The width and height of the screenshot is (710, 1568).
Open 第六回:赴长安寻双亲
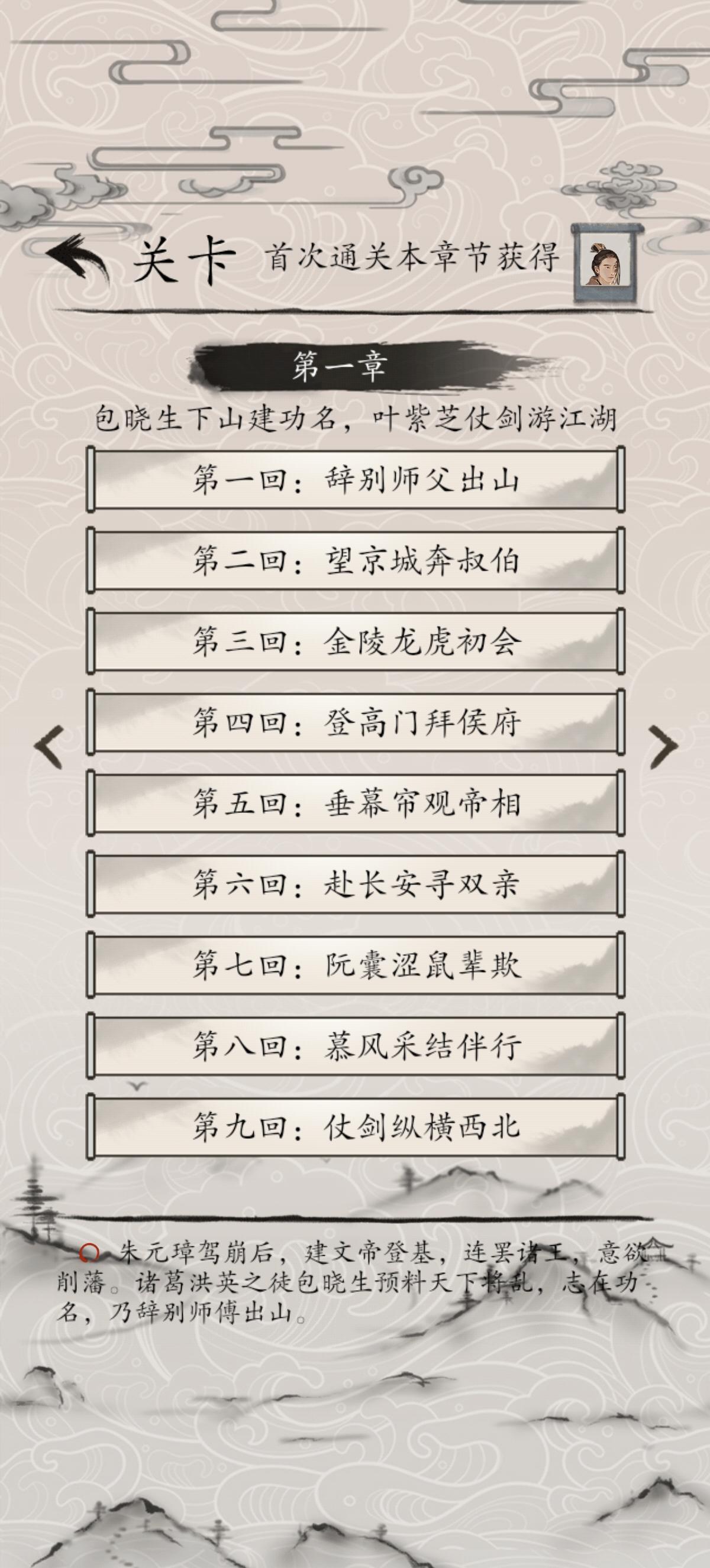(356, 884)
